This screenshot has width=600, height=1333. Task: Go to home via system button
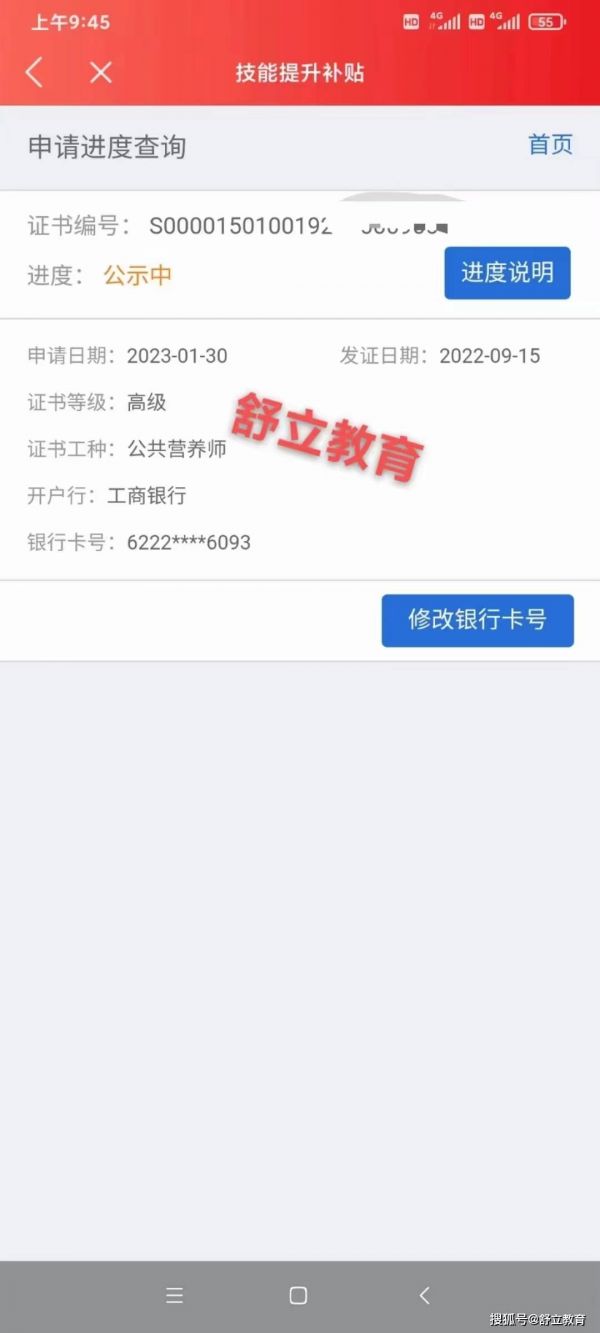click(x=298, y=1295)
